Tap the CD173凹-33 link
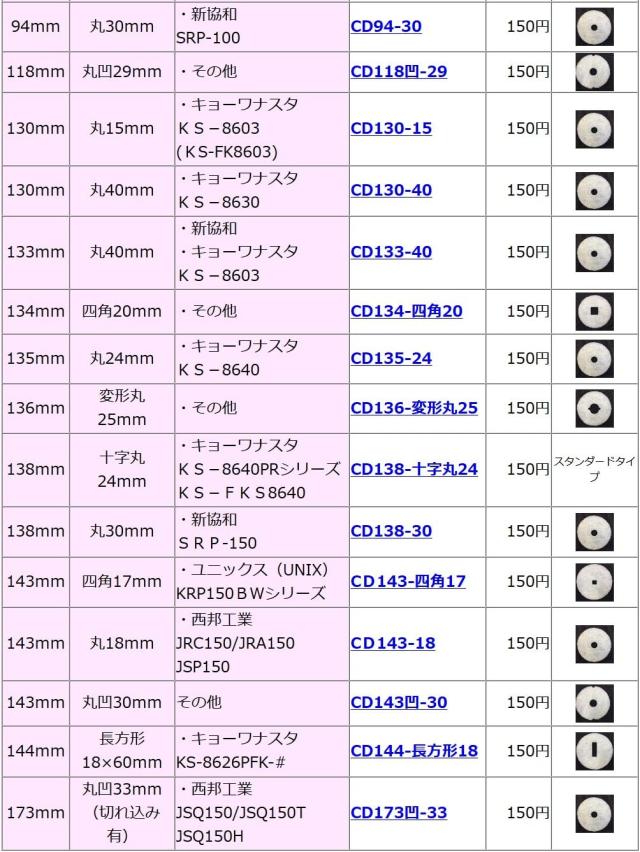 [399, 813]
